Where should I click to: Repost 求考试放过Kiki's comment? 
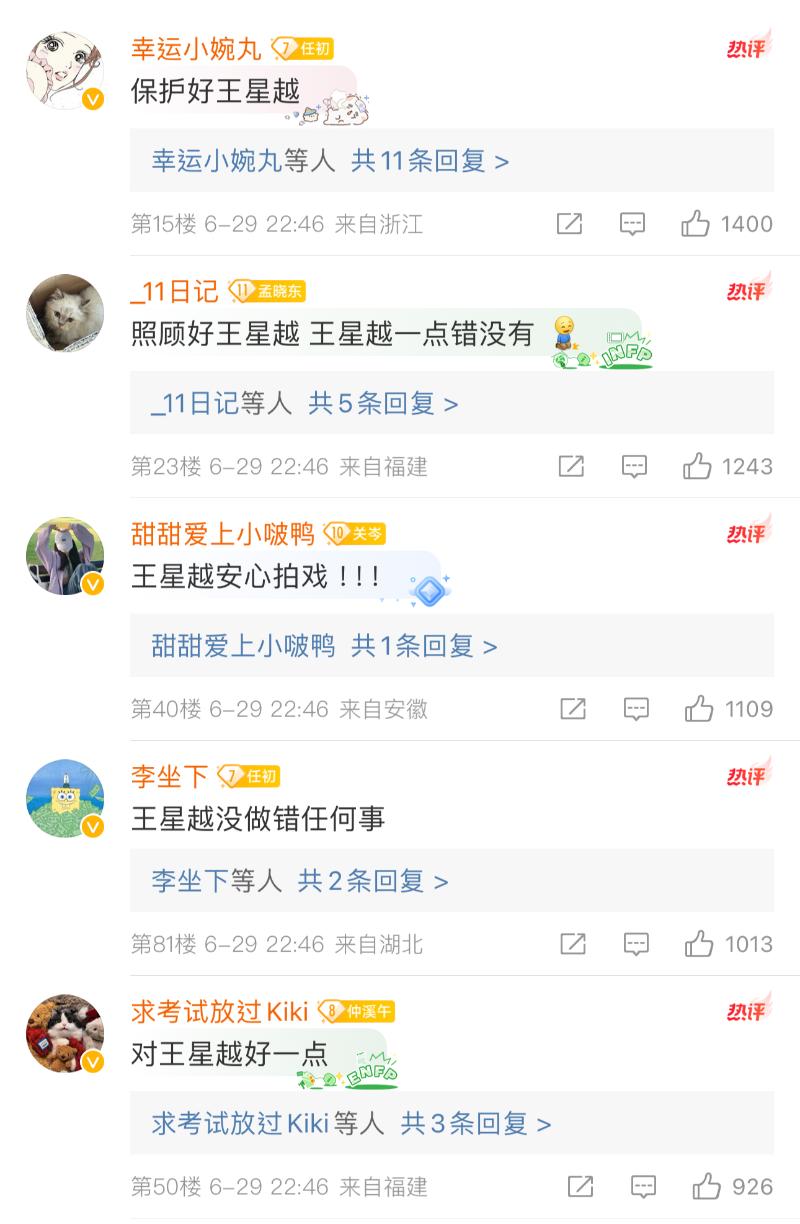pos(581,1187)
